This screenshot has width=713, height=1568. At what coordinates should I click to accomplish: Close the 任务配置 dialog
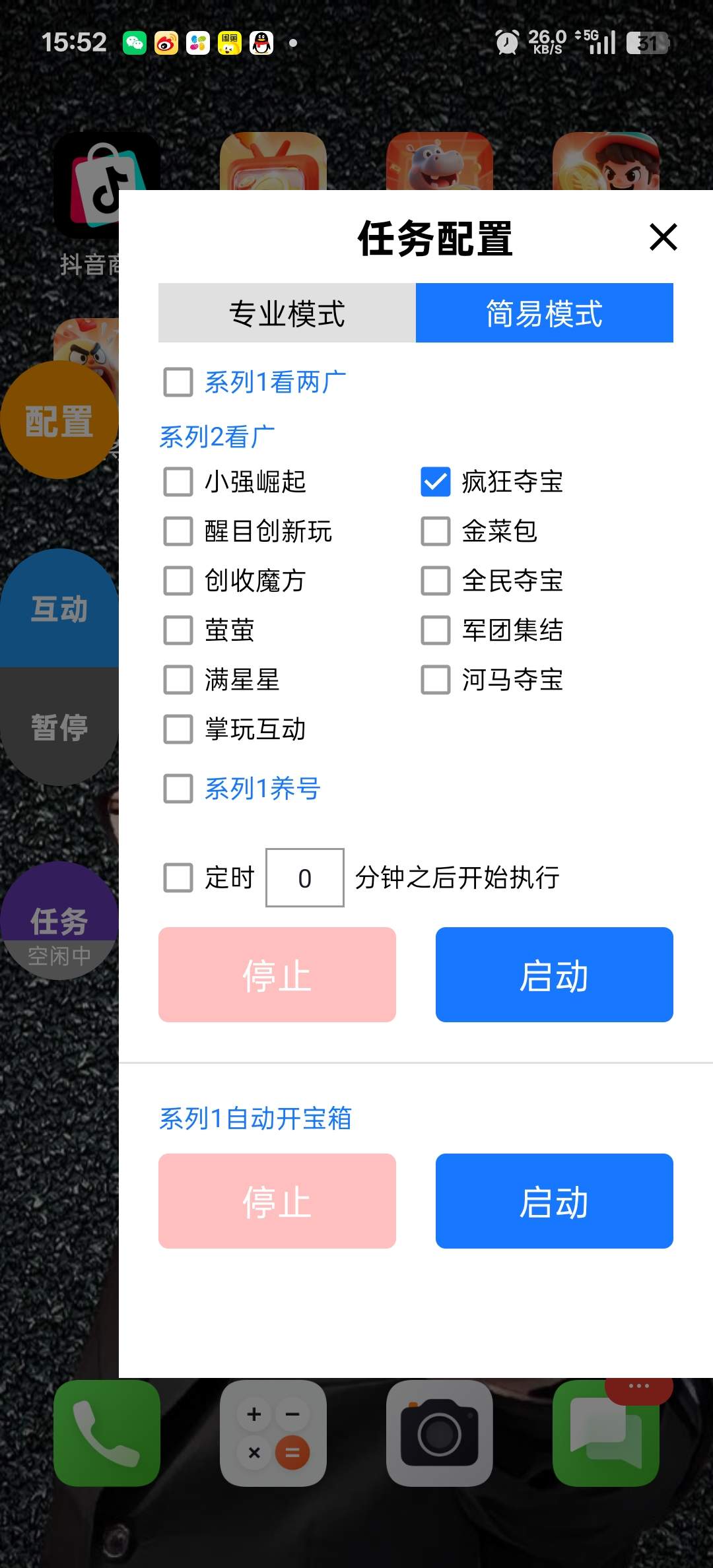pyautogui.click(x=663, y=237)
